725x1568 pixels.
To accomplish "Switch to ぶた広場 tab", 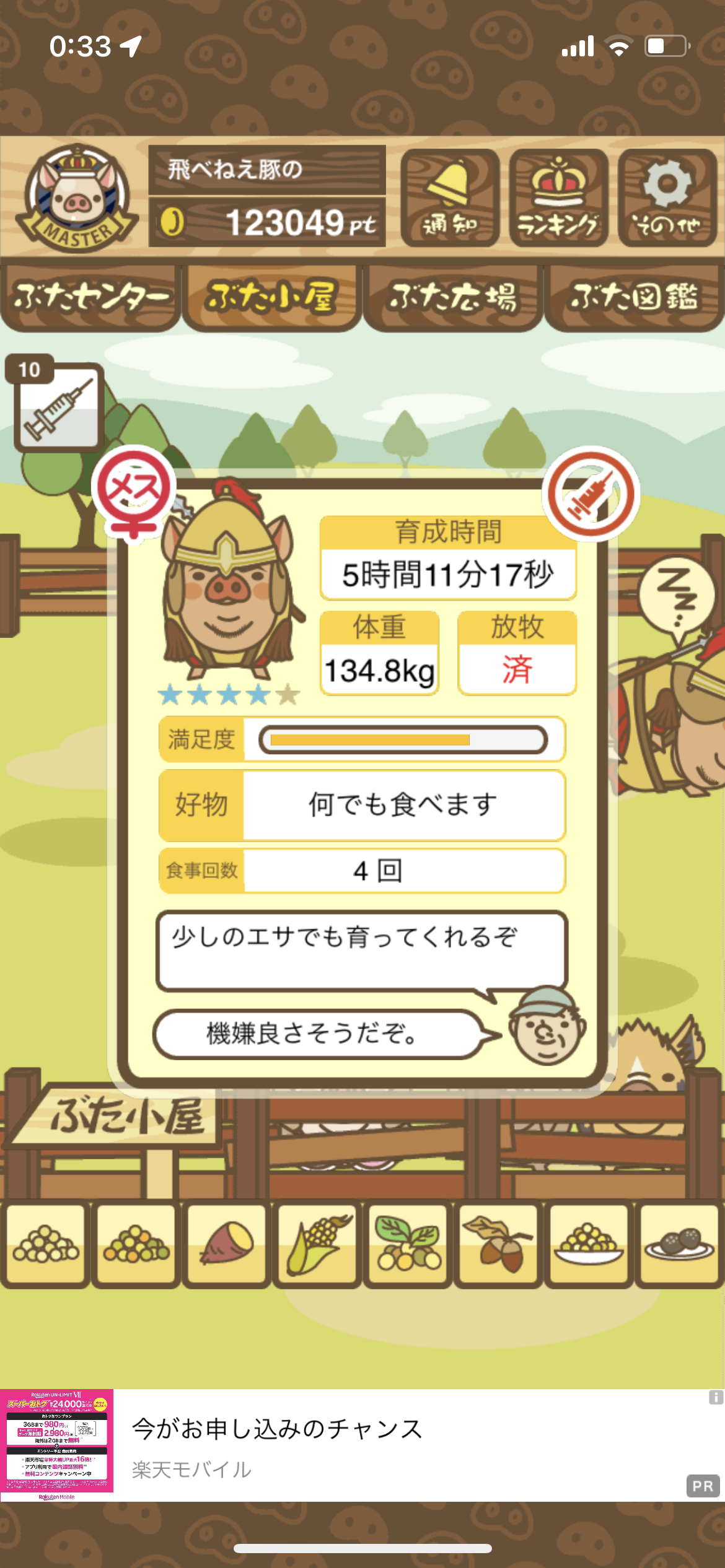I will [453, 297].
